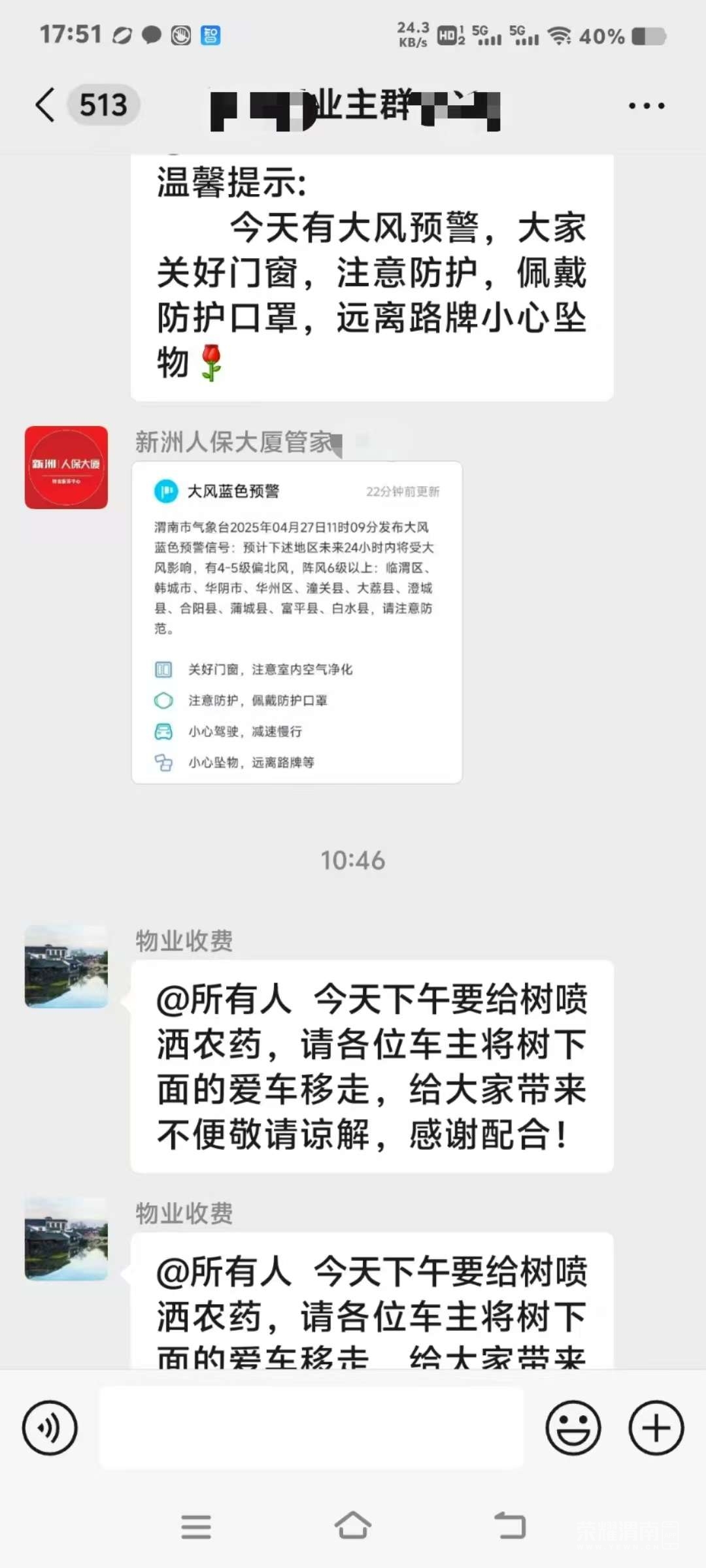Open the group chat overflow menu

coord(646,106)
